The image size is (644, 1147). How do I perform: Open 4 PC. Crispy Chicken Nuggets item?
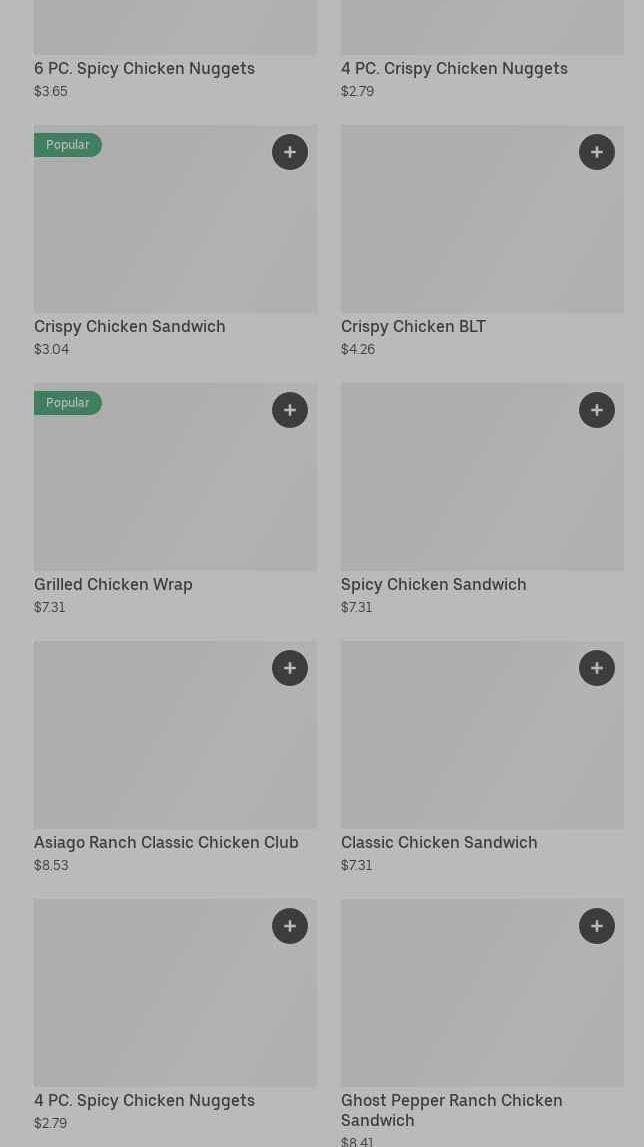(x=454, y=68)
